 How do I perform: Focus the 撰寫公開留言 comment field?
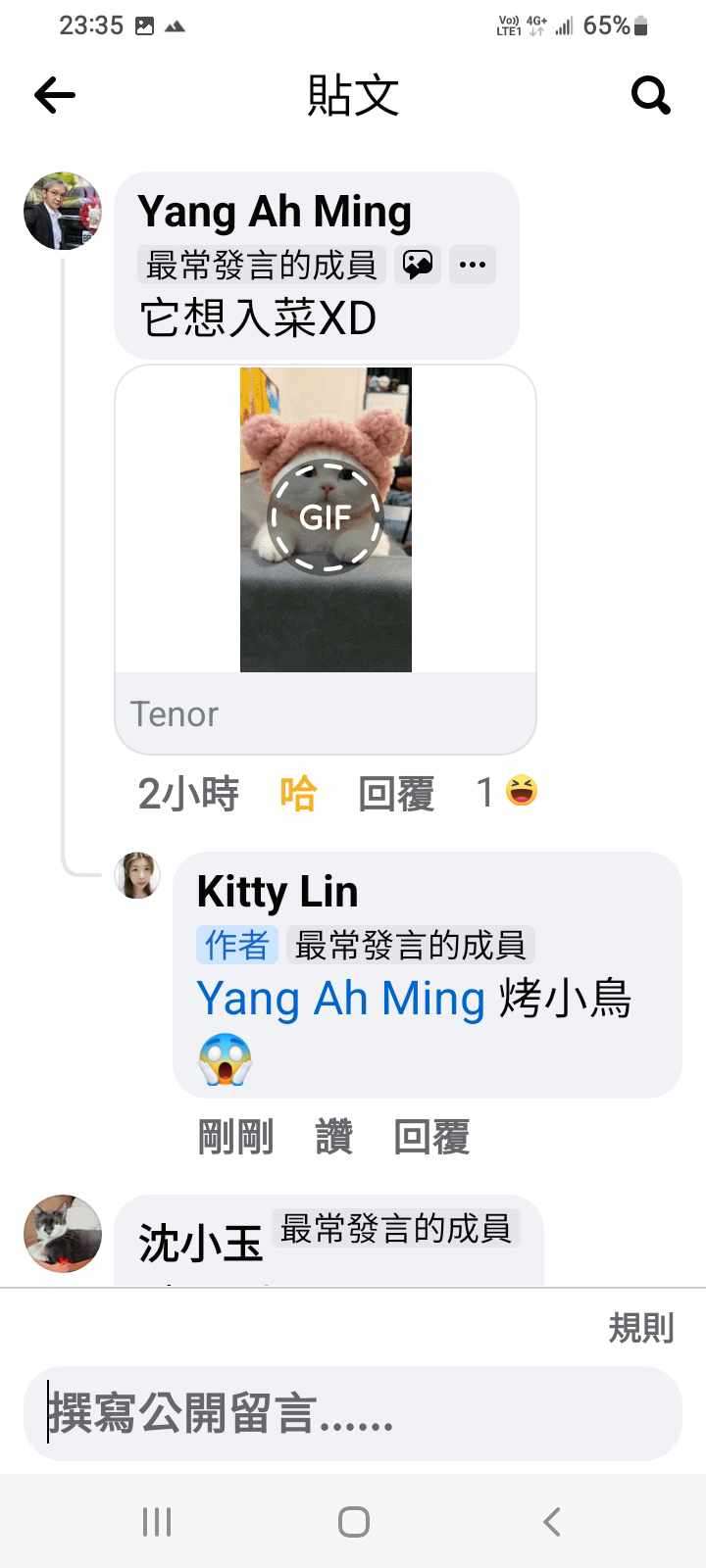(x=353, y=1414)
